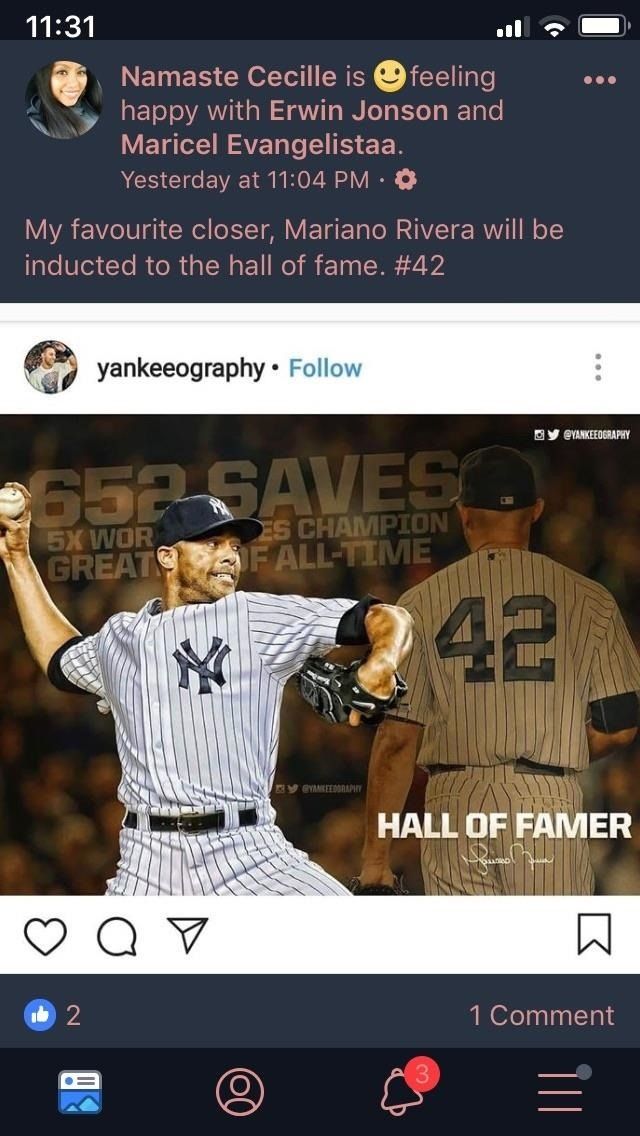Image resolution: width=640 pixels, height=1136 pixels.
Task: Open Namaste Cecille's profile picture
Action: [63, 99]
